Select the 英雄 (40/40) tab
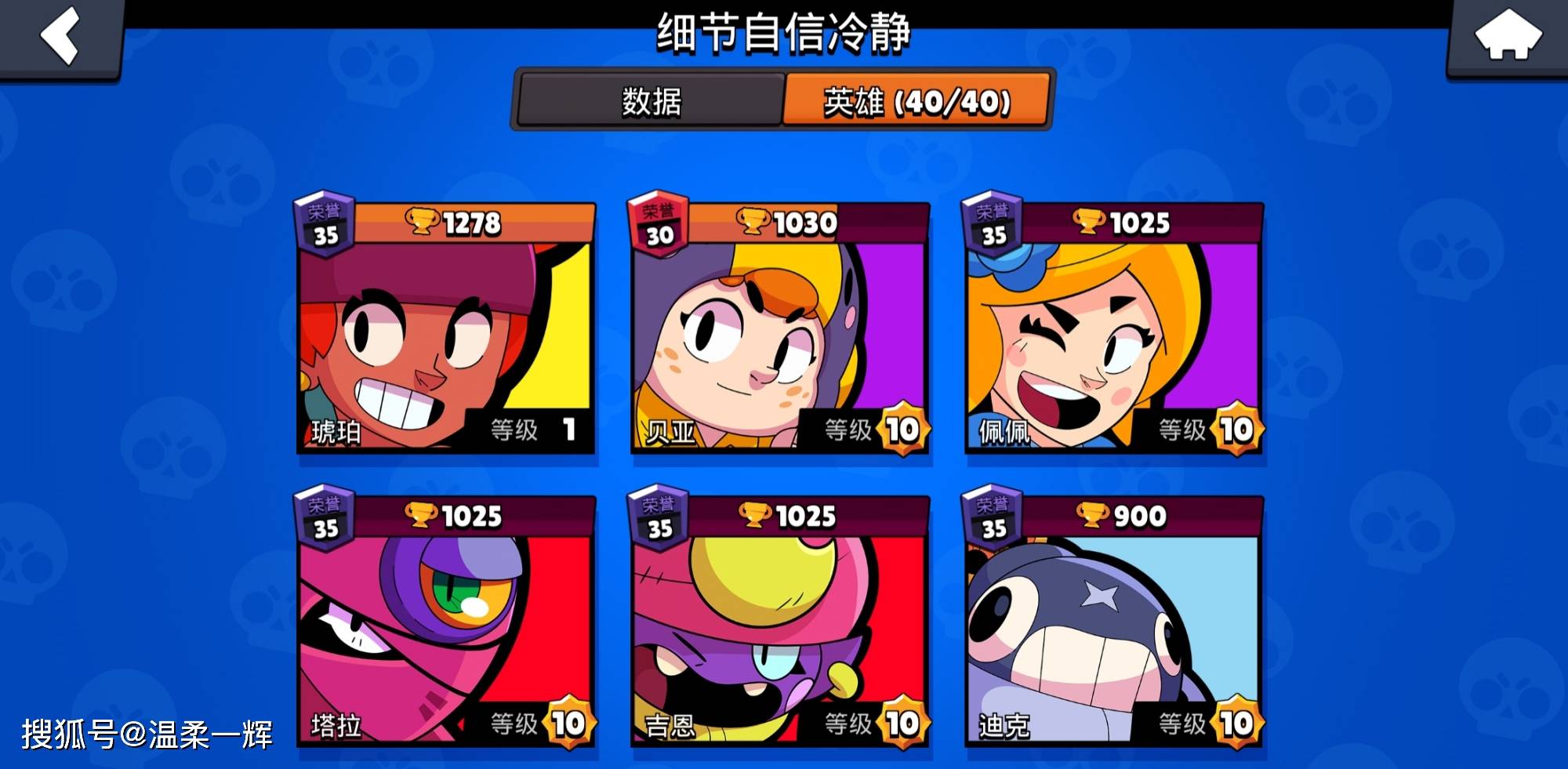 tap(916, 101)
